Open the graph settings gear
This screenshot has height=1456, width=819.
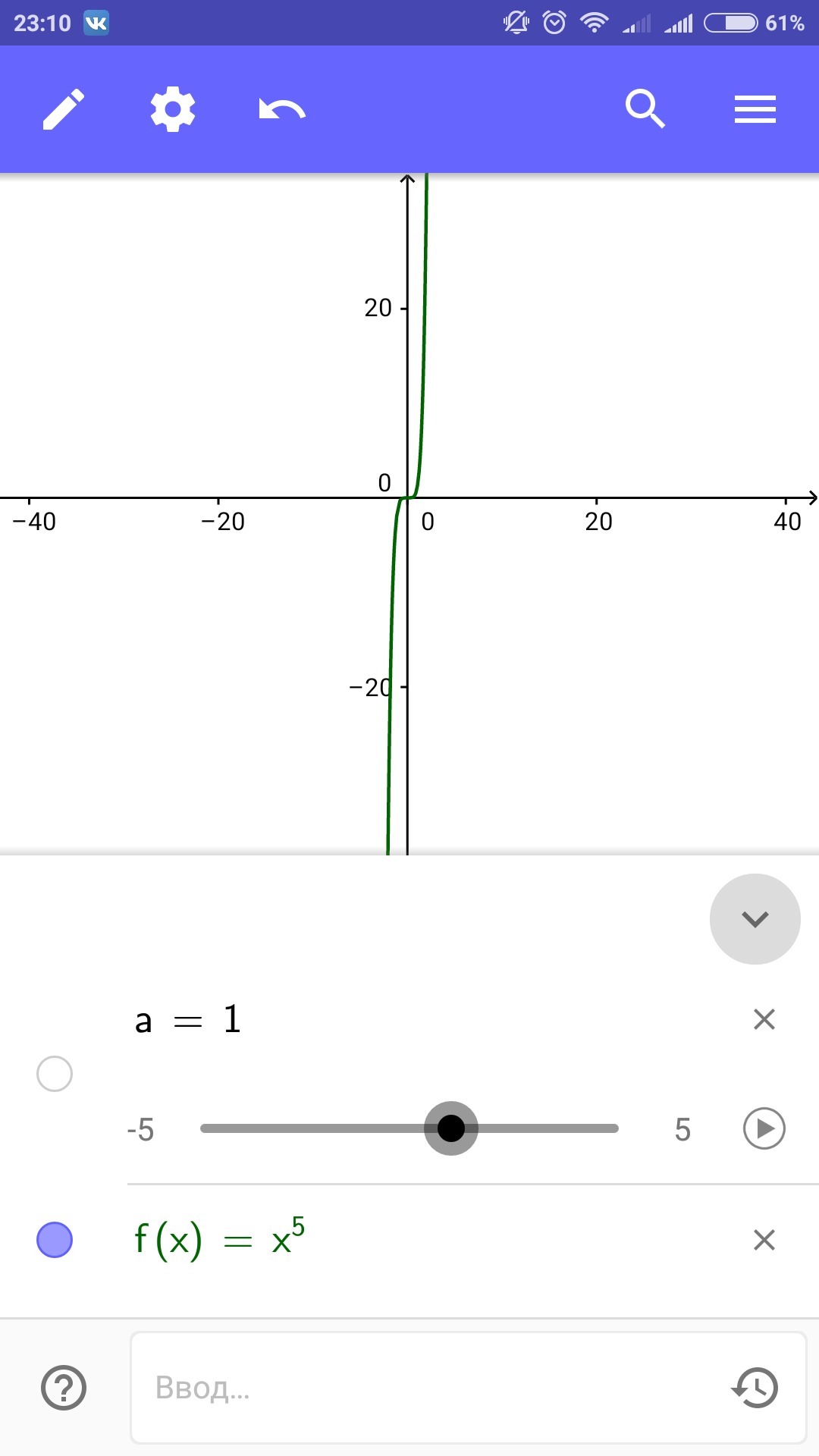pyautogui.click(x=173, y=109)
